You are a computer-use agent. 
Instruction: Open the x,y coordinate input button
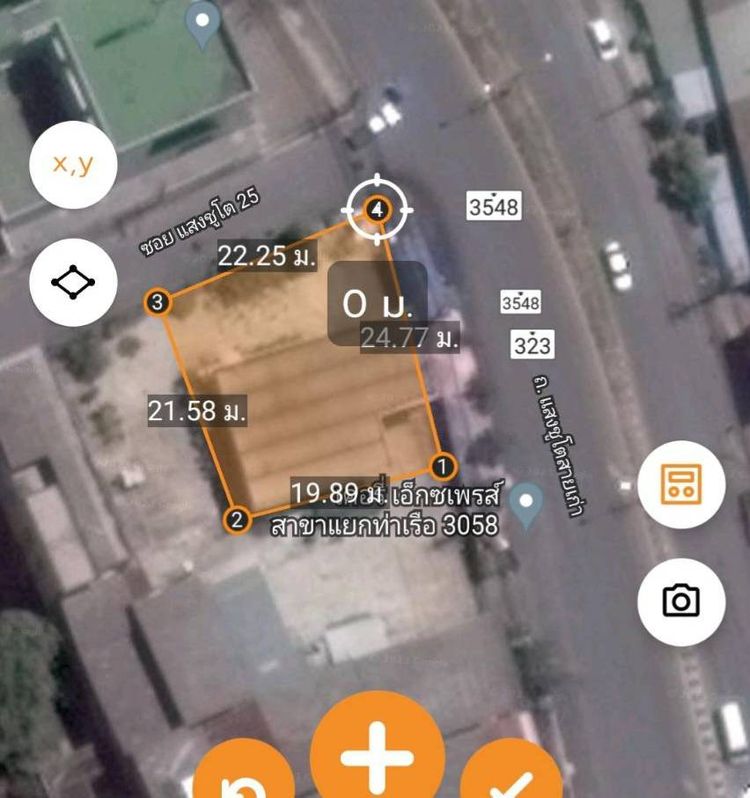click(73, 164)
